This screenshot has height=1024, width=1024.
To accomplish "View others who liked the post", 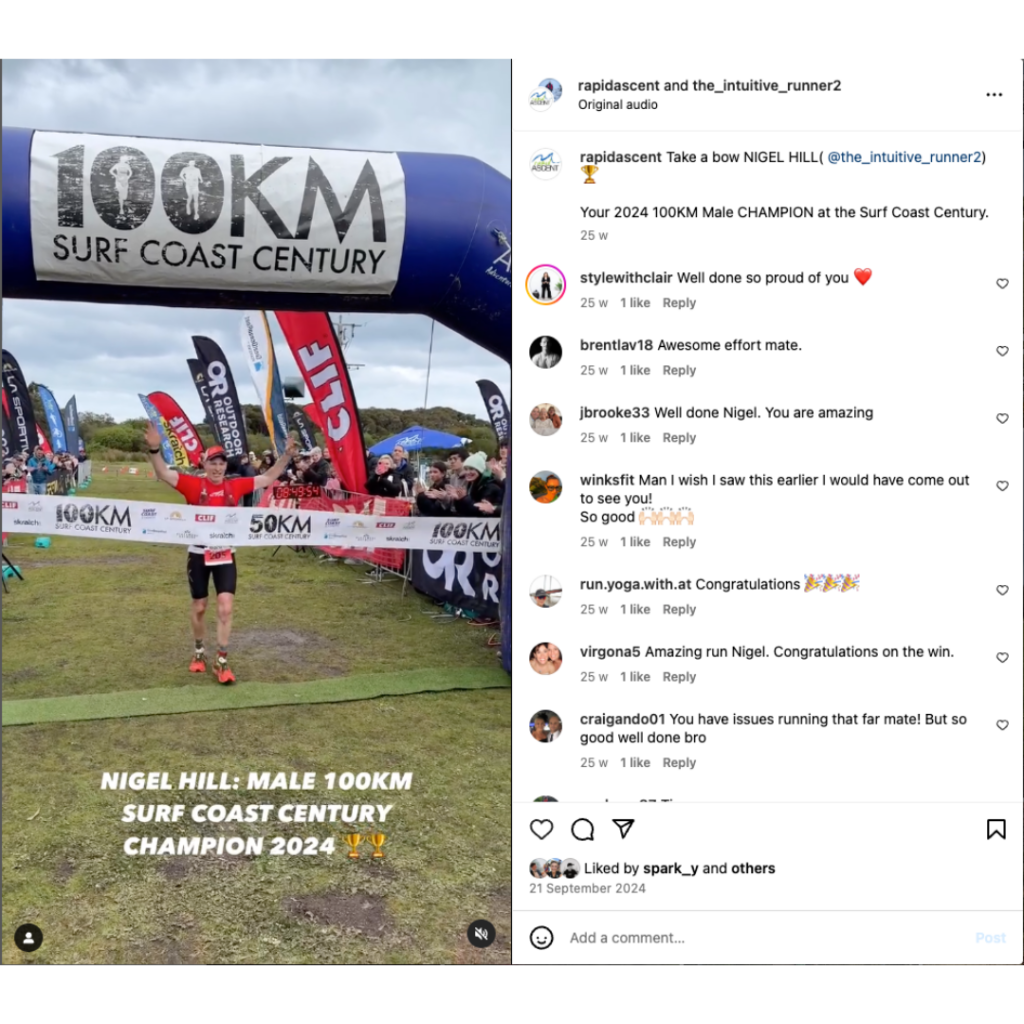I will pyautogui.click(x=752, y=868).
